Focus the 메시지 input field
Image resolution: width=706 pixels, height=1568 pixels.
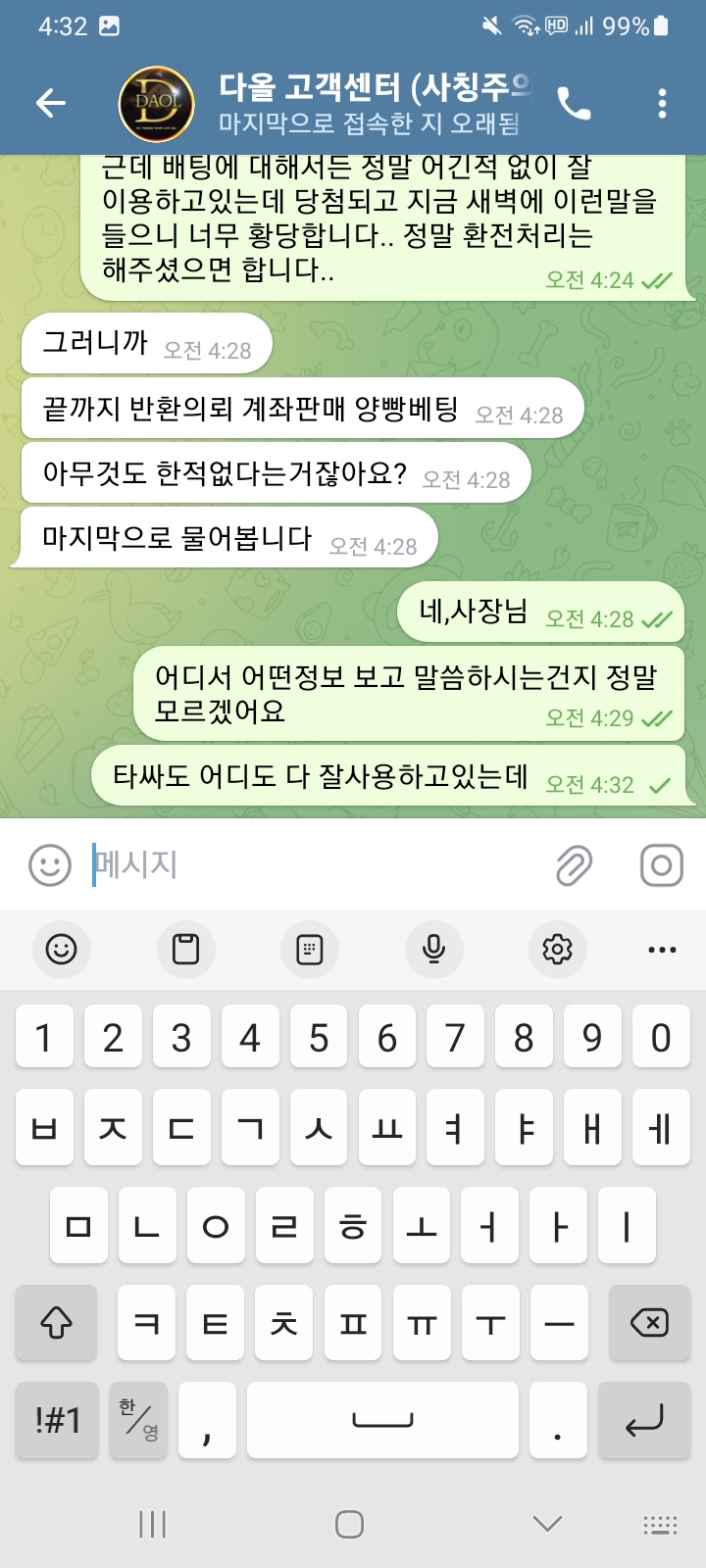pos(314,864)
